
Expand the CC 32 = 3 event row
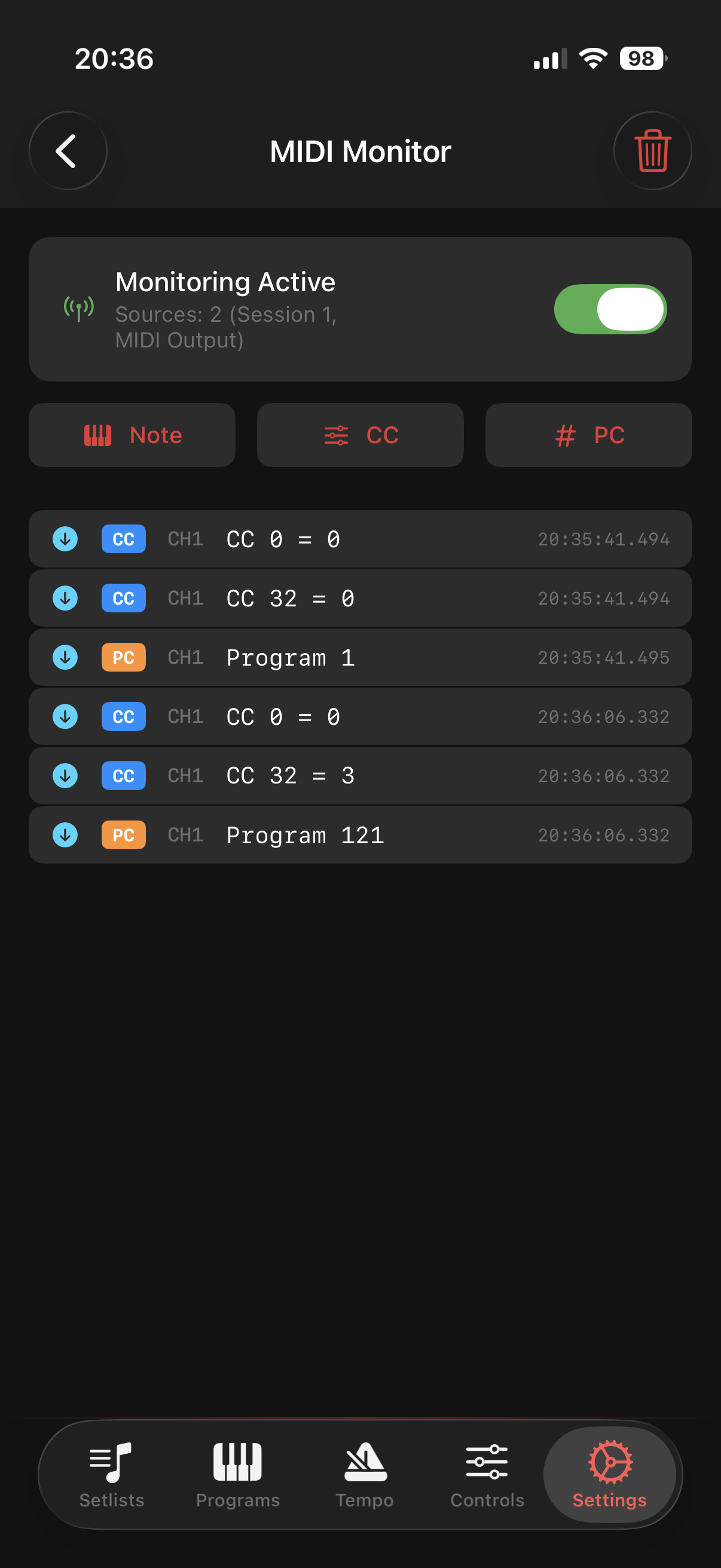coord(360,775)
